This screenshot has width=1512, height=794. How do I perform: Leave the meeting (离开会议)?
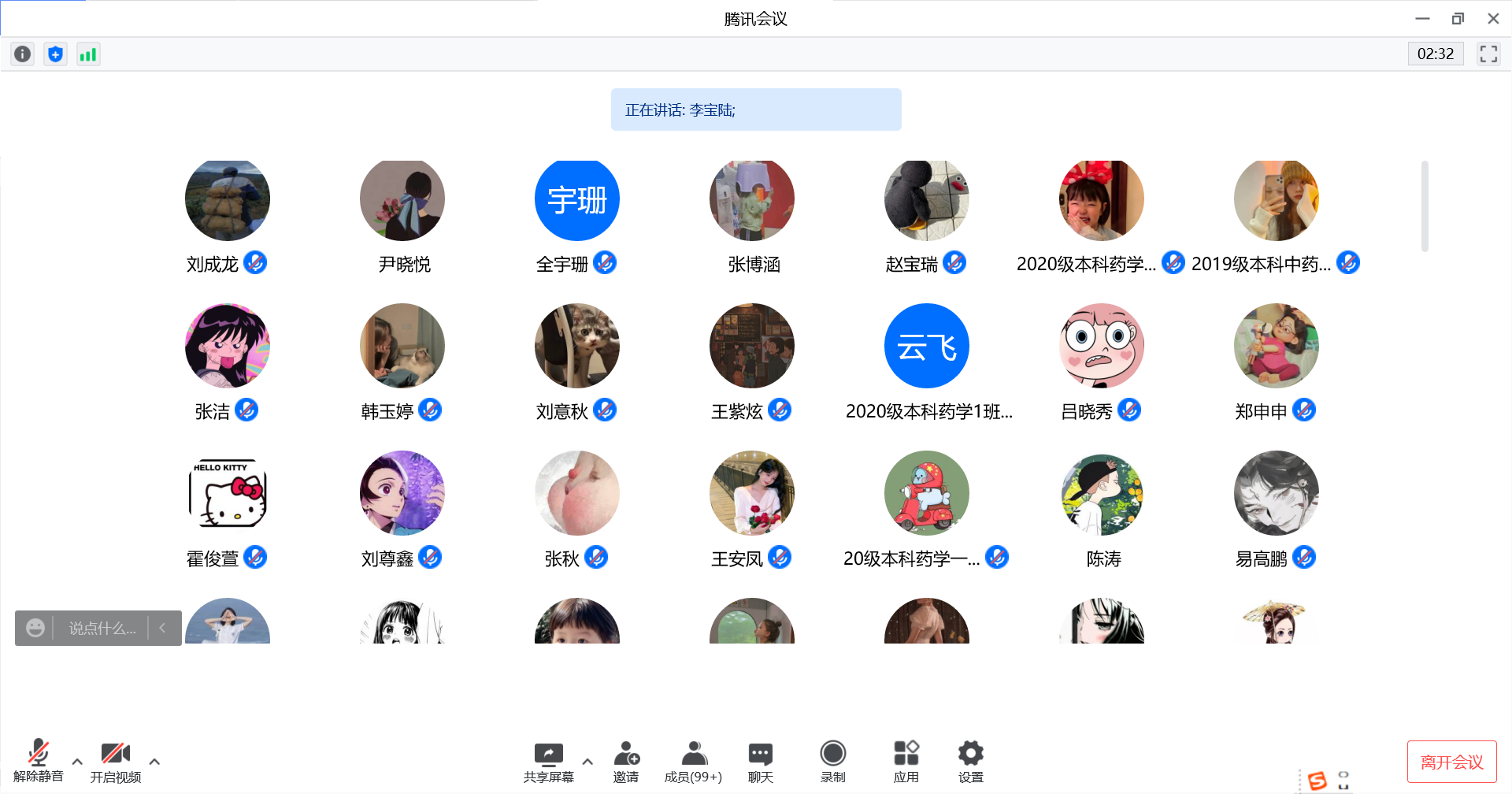point(1451,762)
